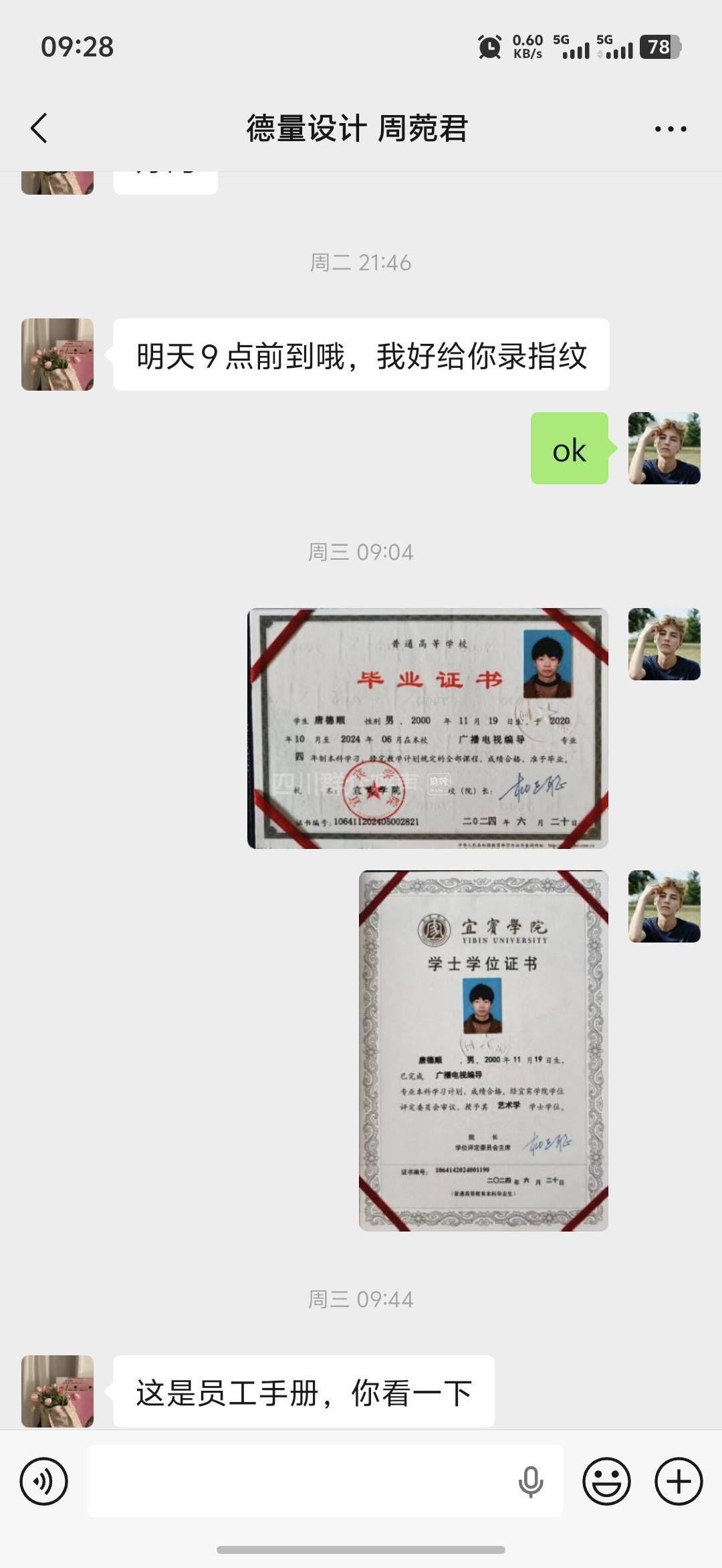Switch to voice message input

click(x=44, y=1481)
